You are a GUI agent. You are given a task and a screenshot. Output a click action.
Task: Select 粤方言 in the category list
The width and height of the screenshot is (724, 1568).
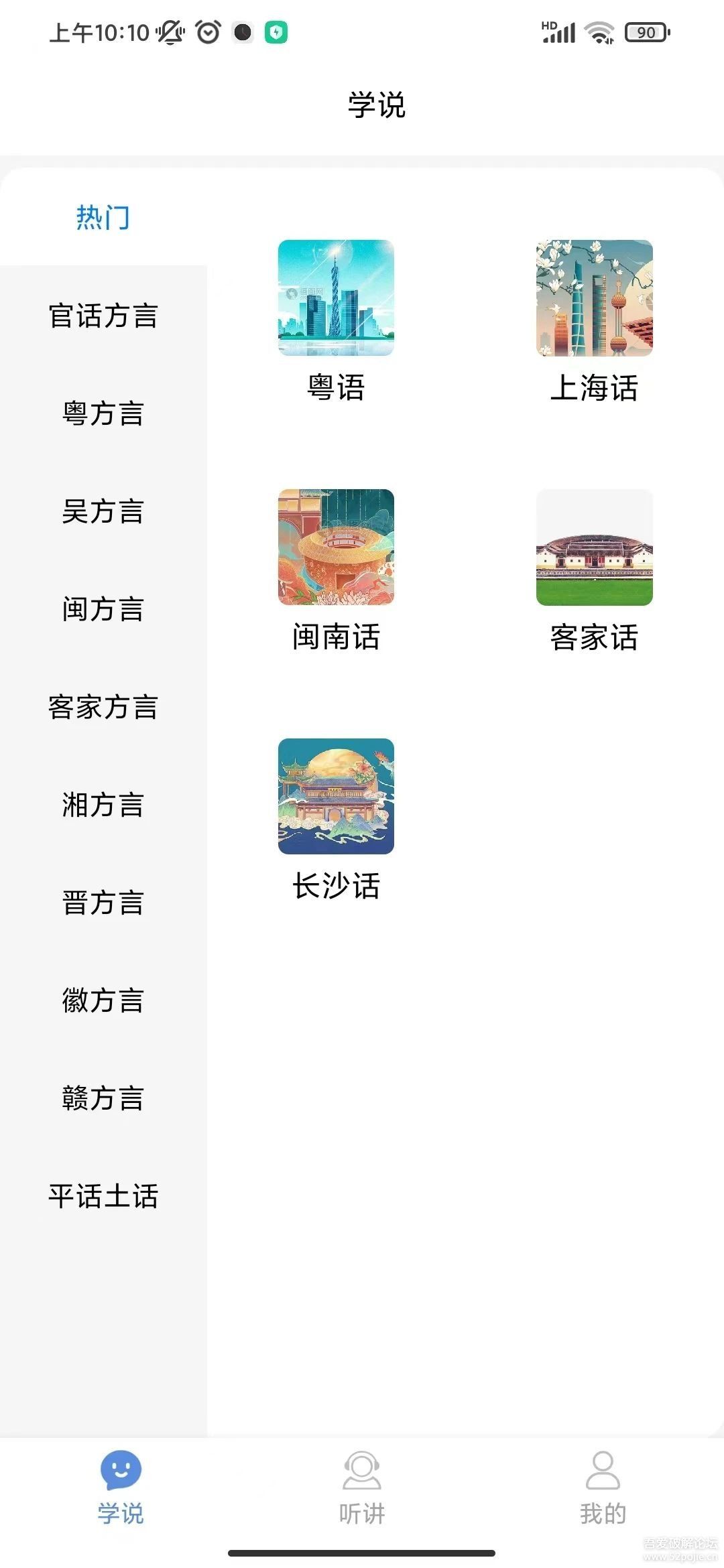pyautogui.click(x=104, y=415)
